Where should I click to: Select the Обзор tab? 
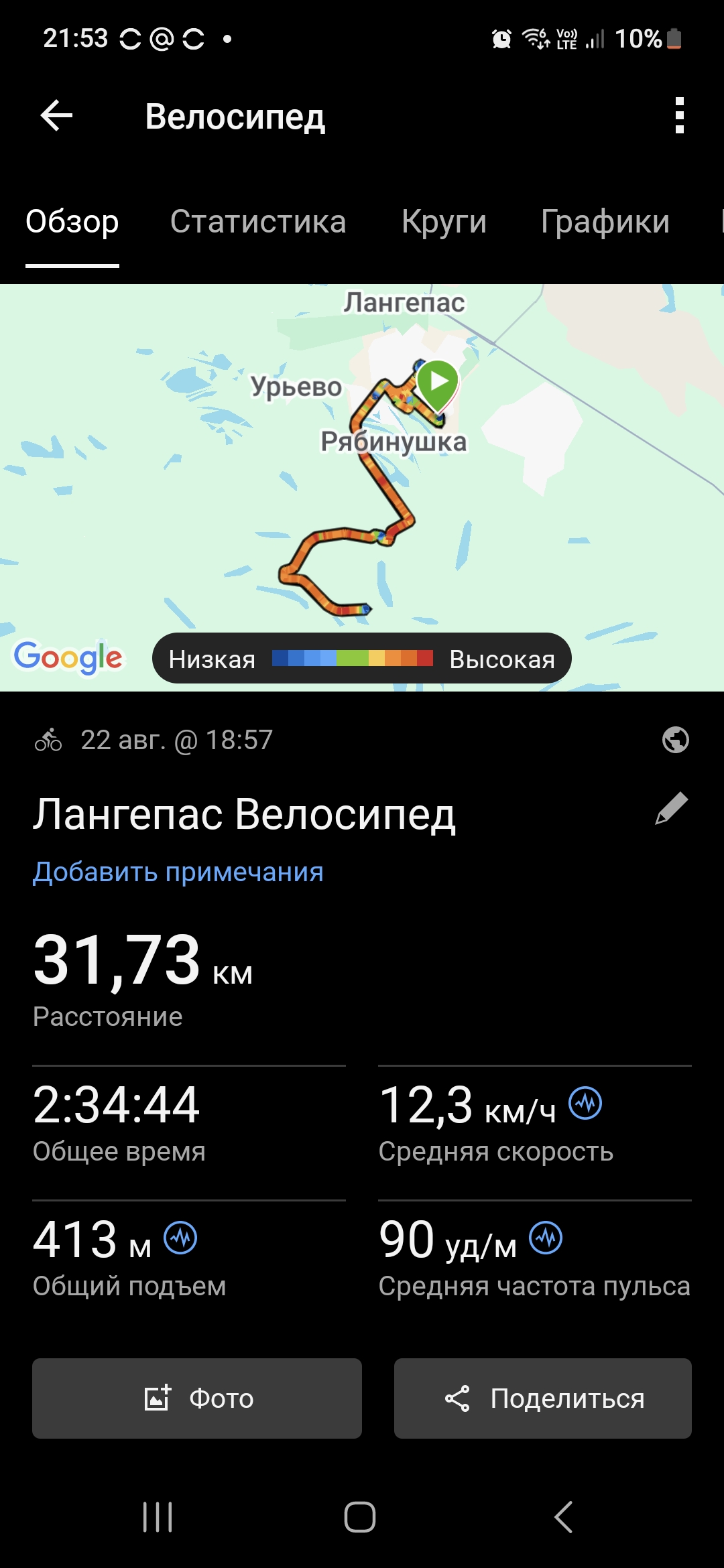click(x=72, y=222)
